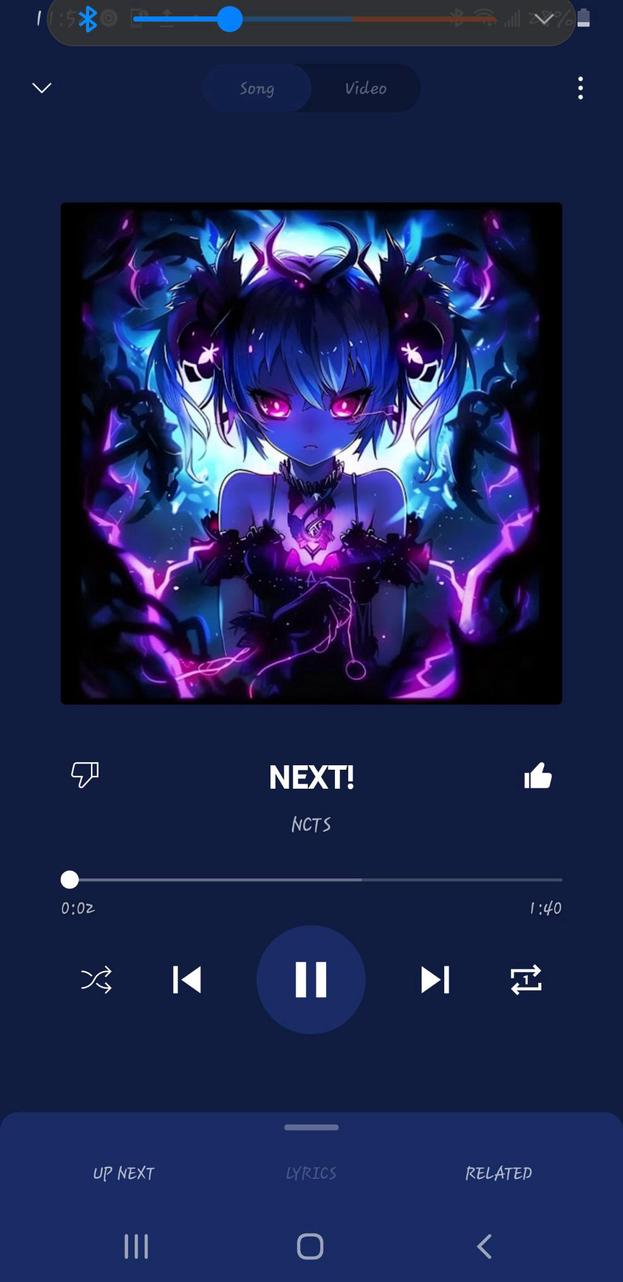Viewport: 623px width, 1282px height.
Task: Switch to the Video tab
Action: tap(365, 88)
